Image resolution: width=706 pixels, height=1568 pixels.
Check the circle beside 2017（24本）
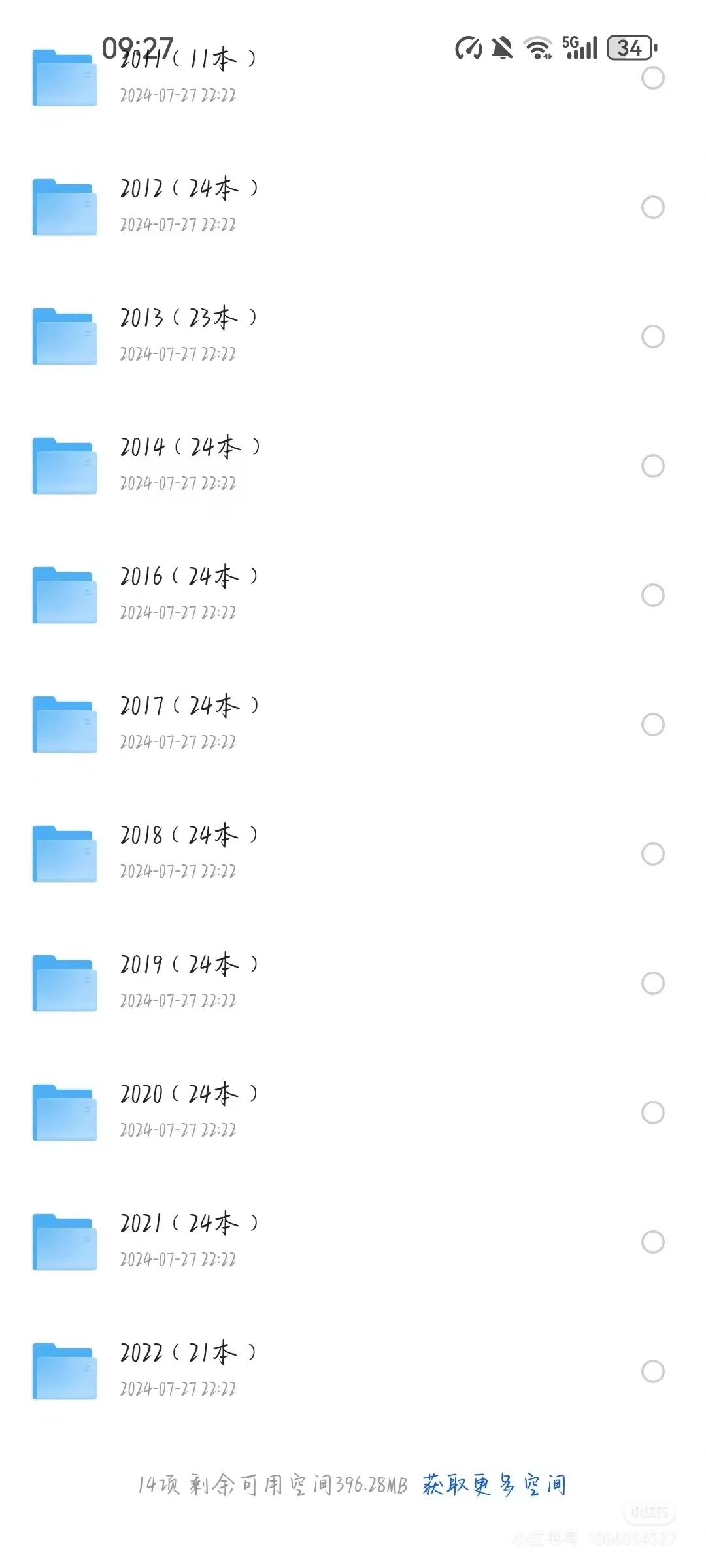tap(652, 725)
